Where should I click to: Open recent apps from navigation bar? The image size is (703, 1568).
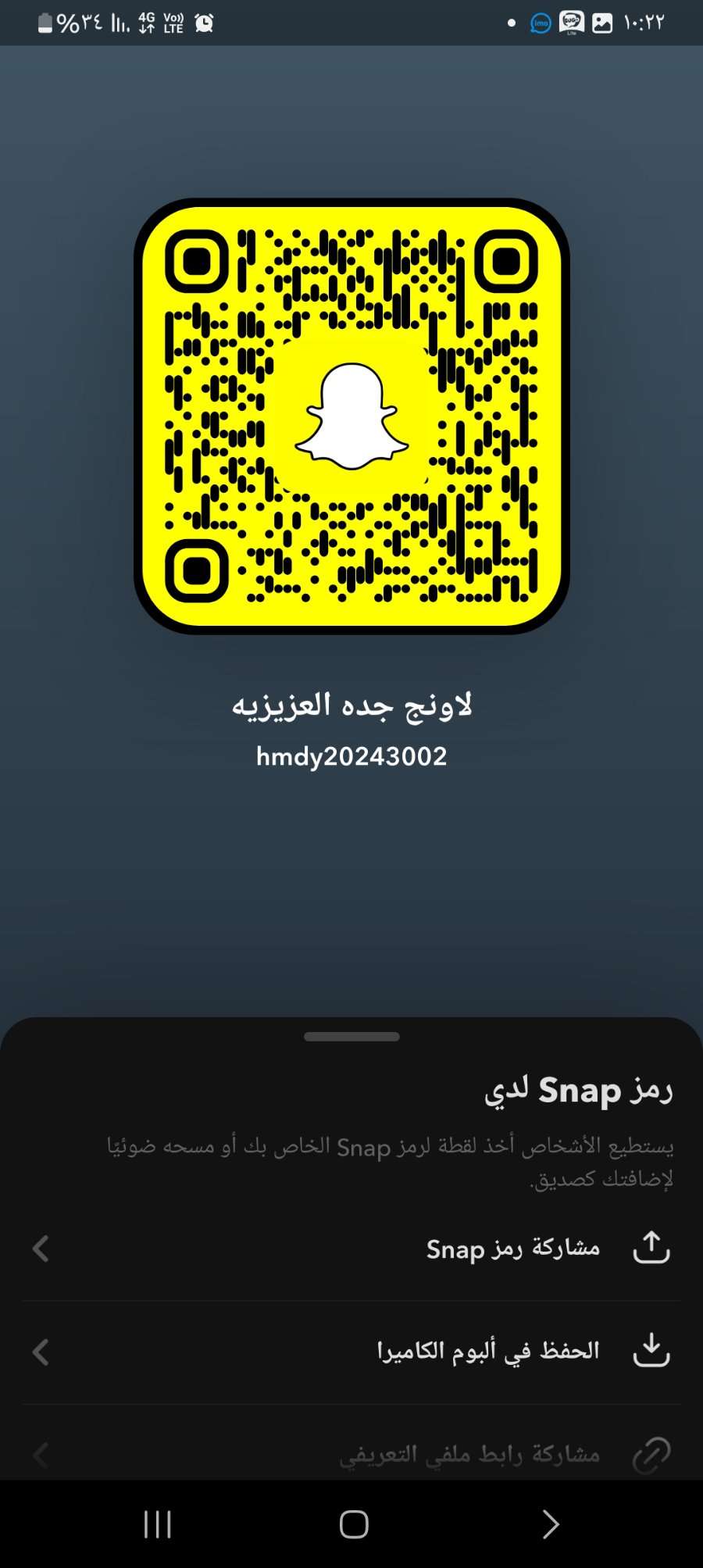pos(158,1524)
